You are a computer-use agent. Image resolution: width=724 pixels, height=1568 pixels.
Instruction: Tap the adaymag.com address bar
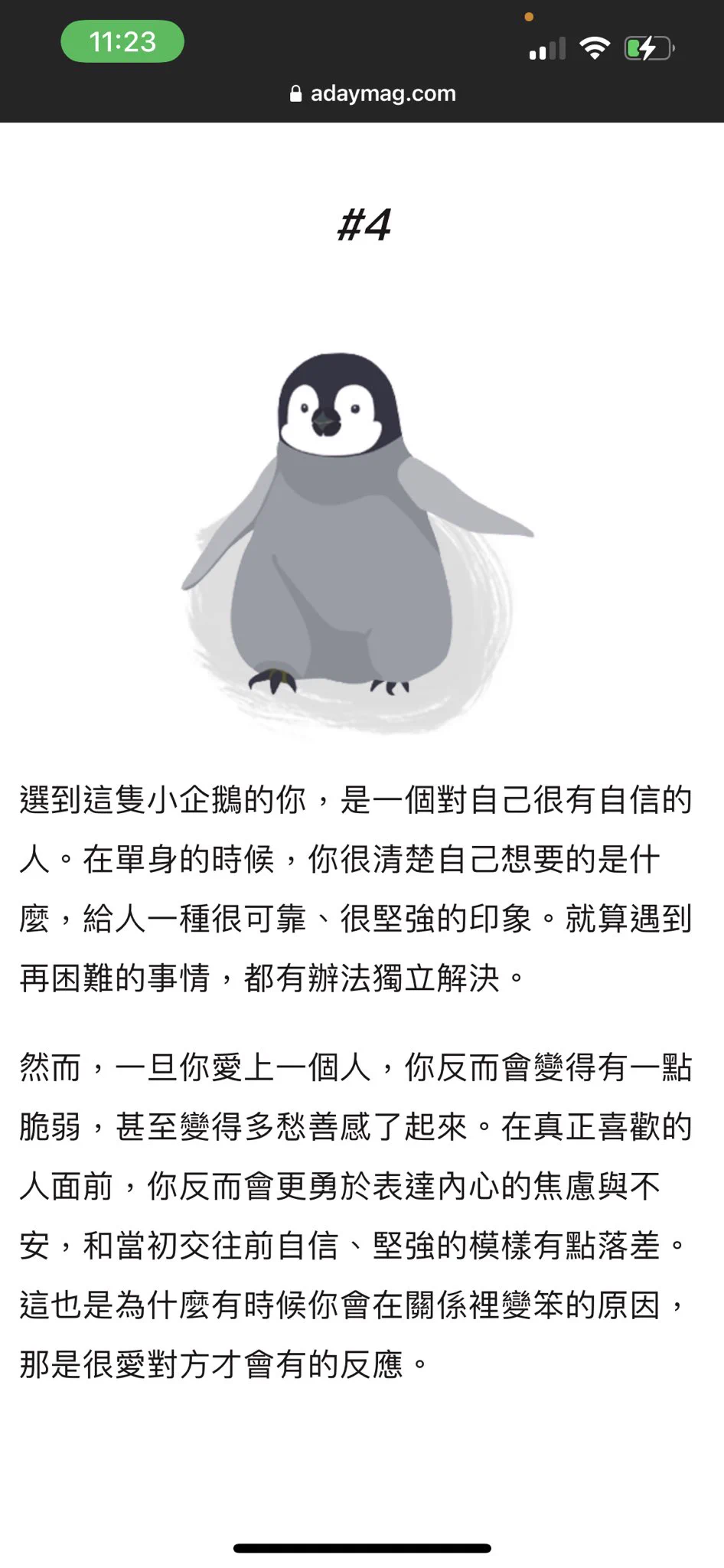coord(373,93)
